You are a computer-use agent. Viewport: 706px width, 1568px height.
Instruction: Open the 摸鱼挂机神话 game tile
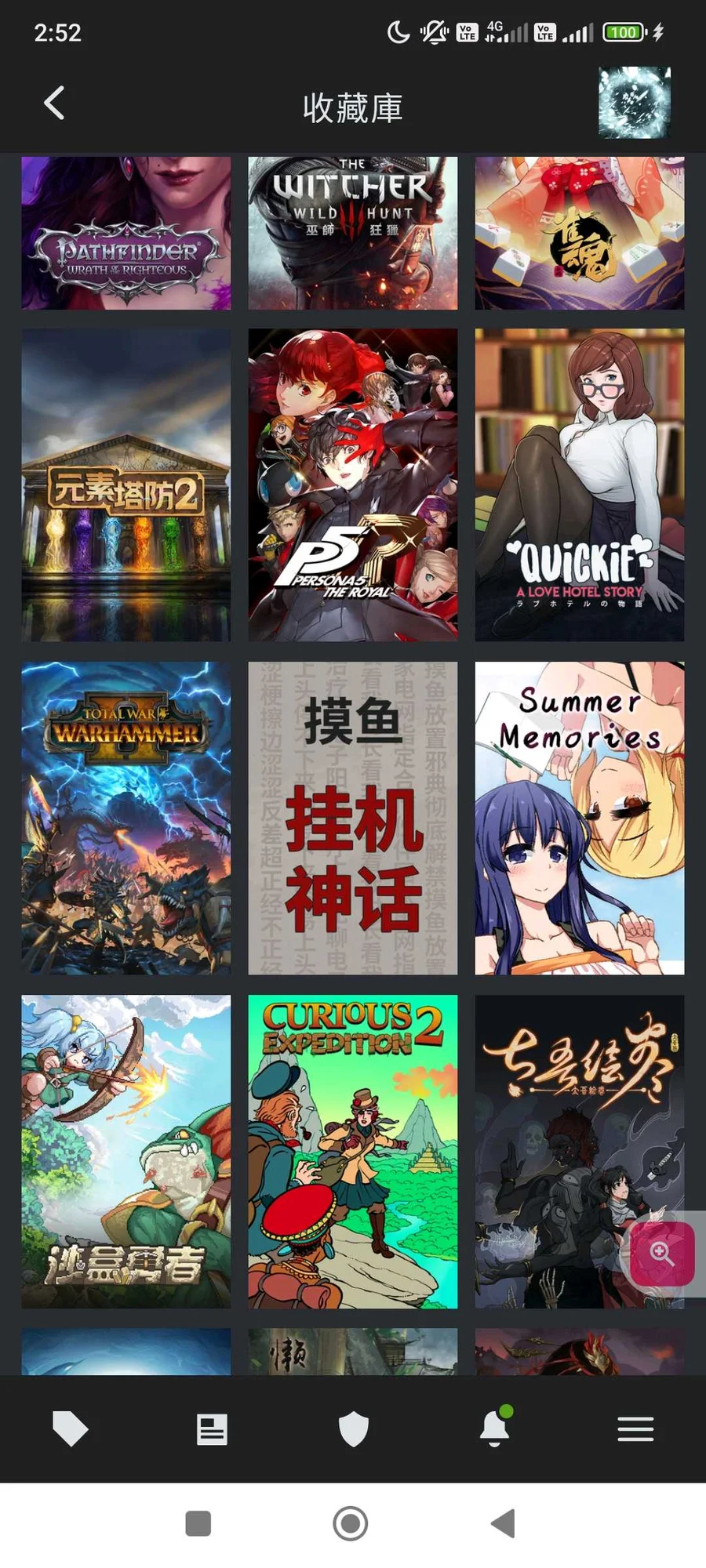pos(352,818)
